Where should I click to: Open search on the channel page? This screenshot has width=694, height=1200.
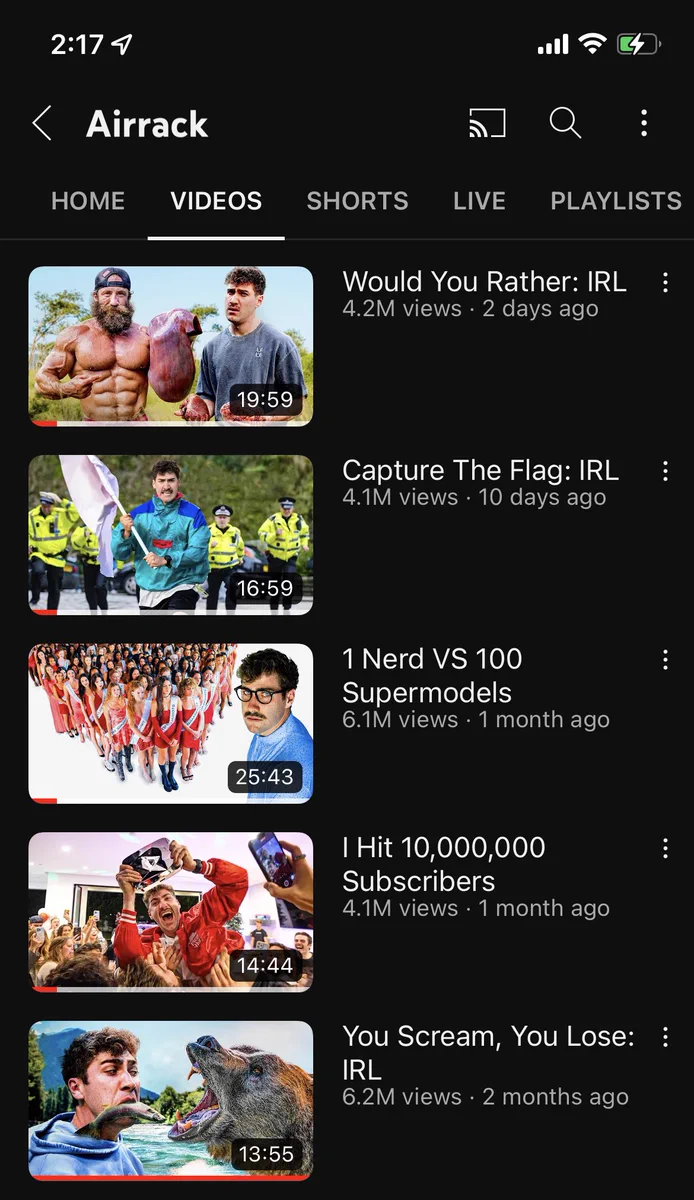pyautogui.click(x=565, y=123)
